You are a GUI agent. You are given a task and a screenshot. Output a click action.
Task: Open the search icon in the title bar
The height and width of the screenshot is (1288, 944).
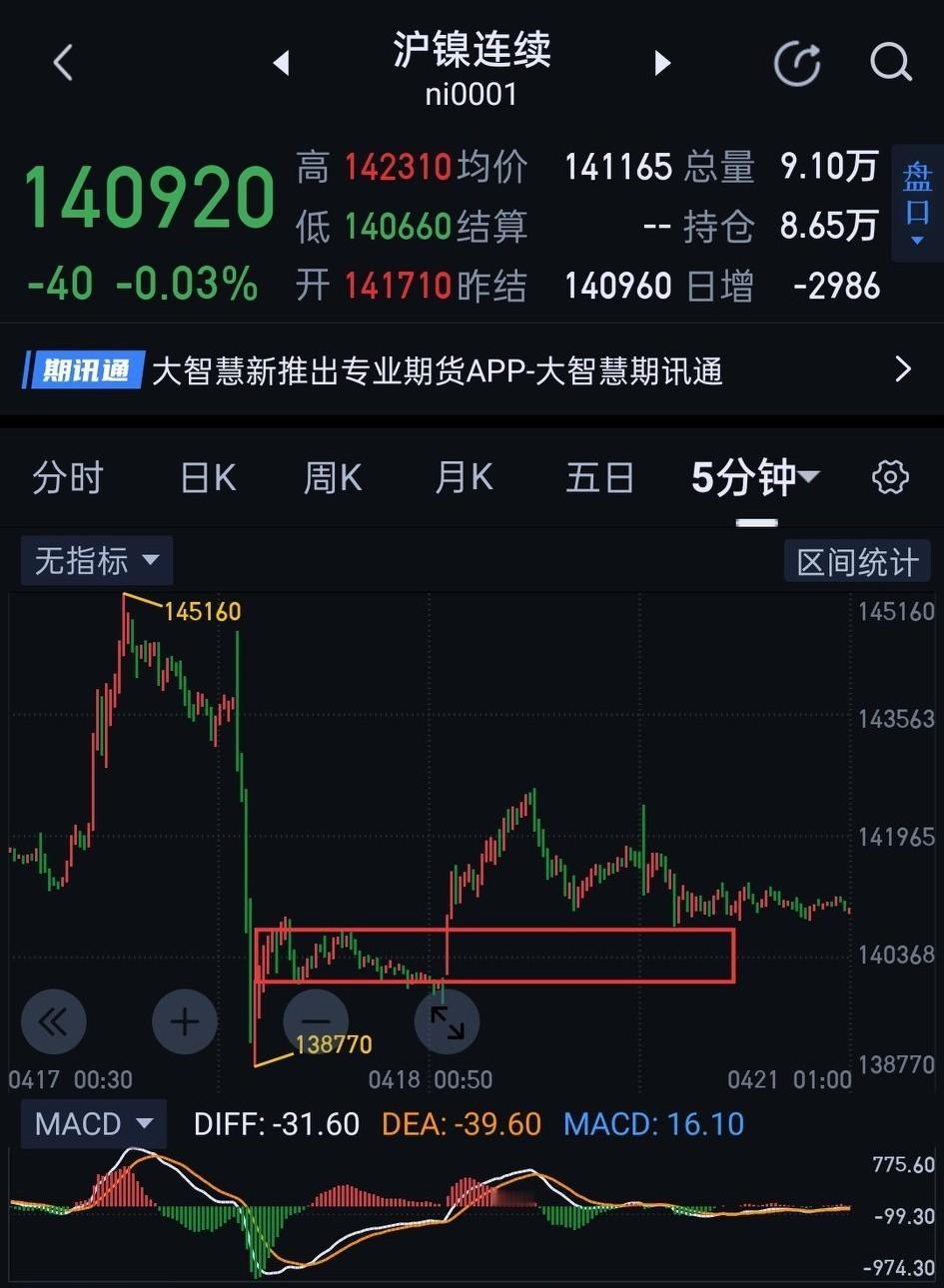[890, 62]
